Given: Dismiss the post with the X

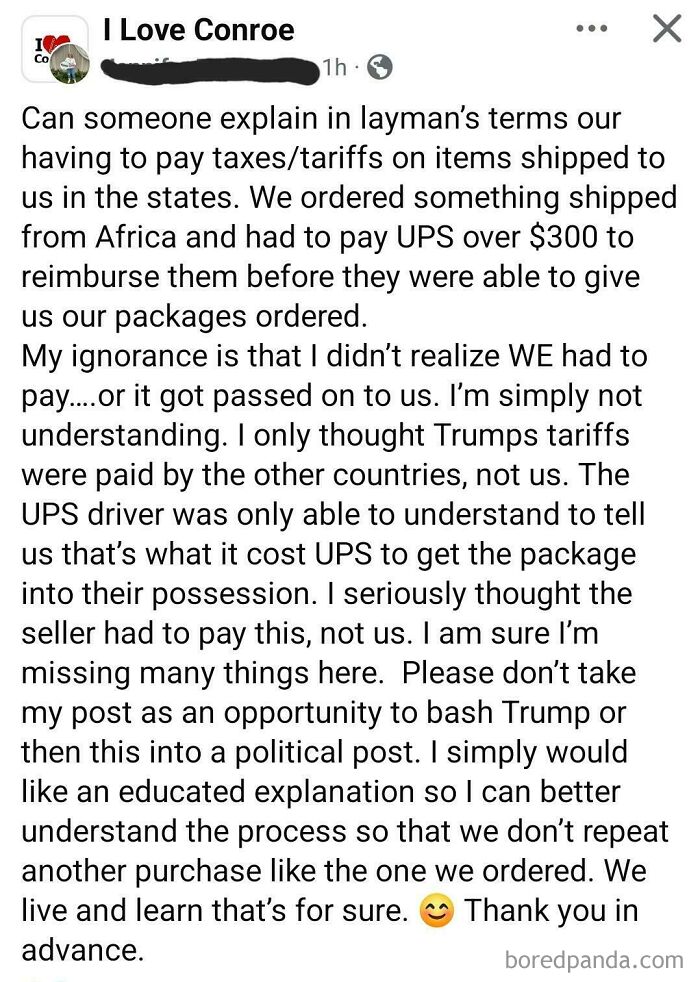Looking at the screenshot, I should pyautogui.click(x=666, y=29).
